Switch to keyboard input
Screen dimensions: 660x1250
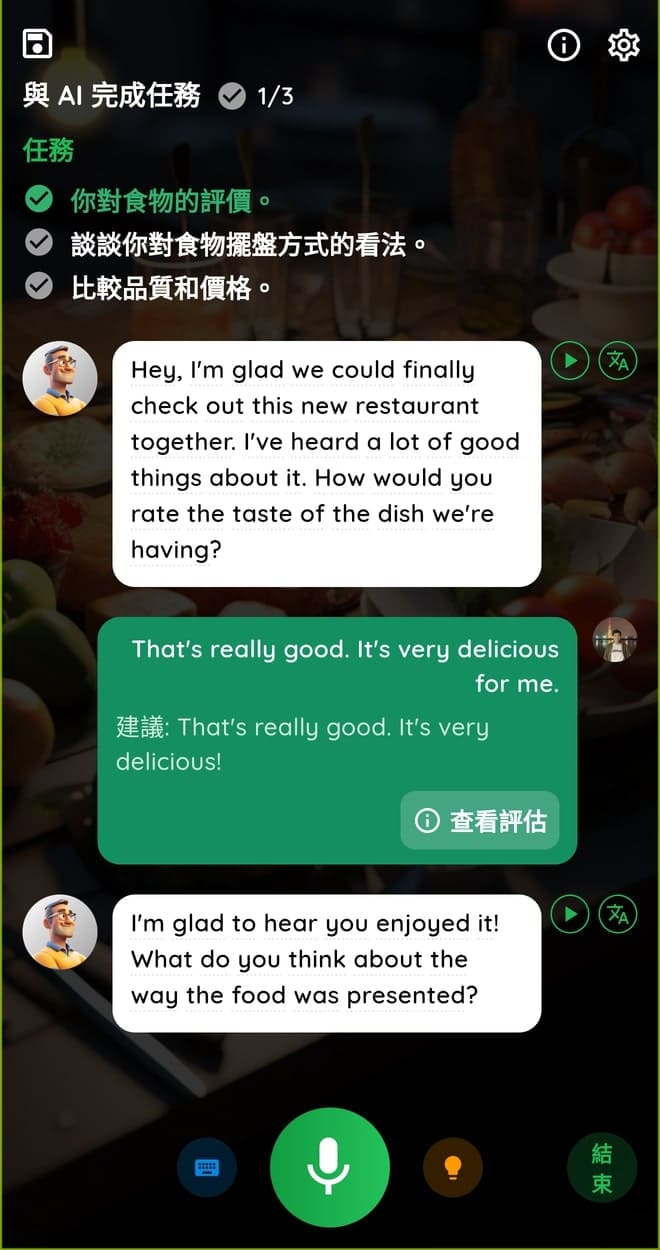[207, 1167]
